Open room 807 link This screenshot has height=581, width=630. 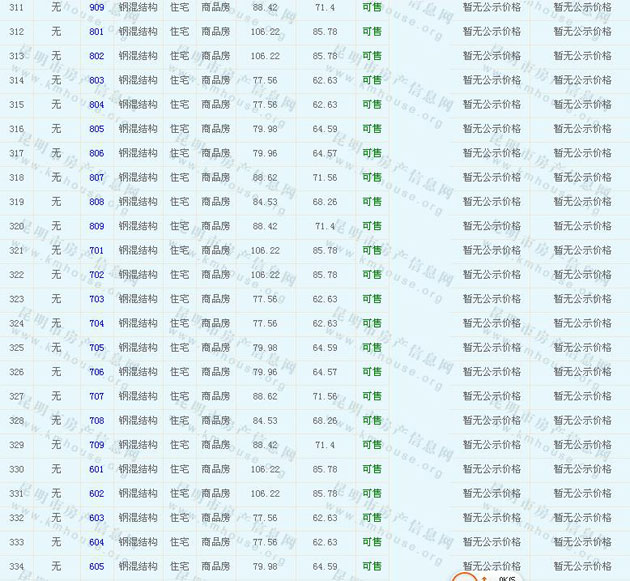point(96,178)
